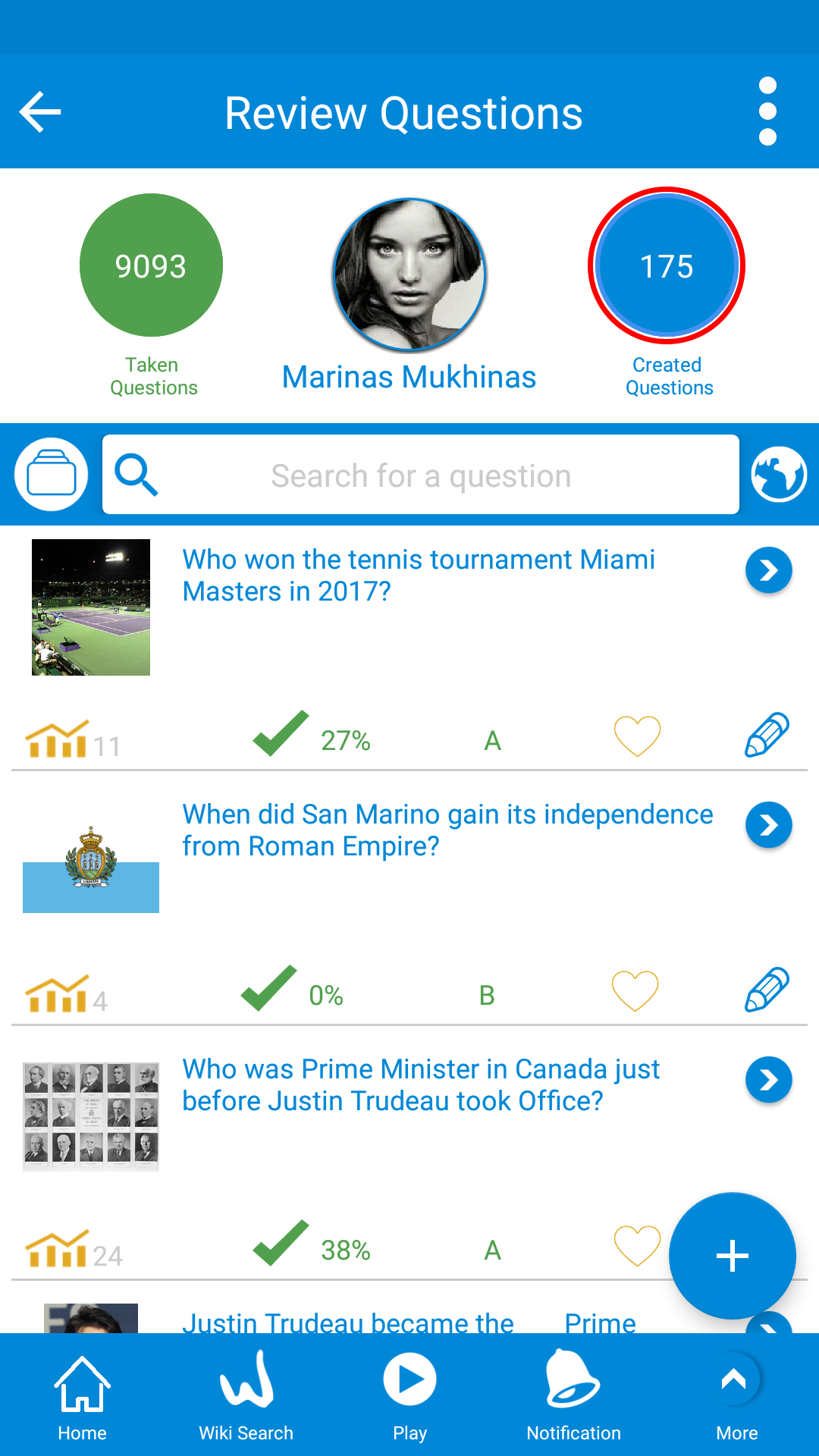Viewport: 819px width, 1456px height.
Task: Tap the globe icon beside search
Action: pos(779,475)
